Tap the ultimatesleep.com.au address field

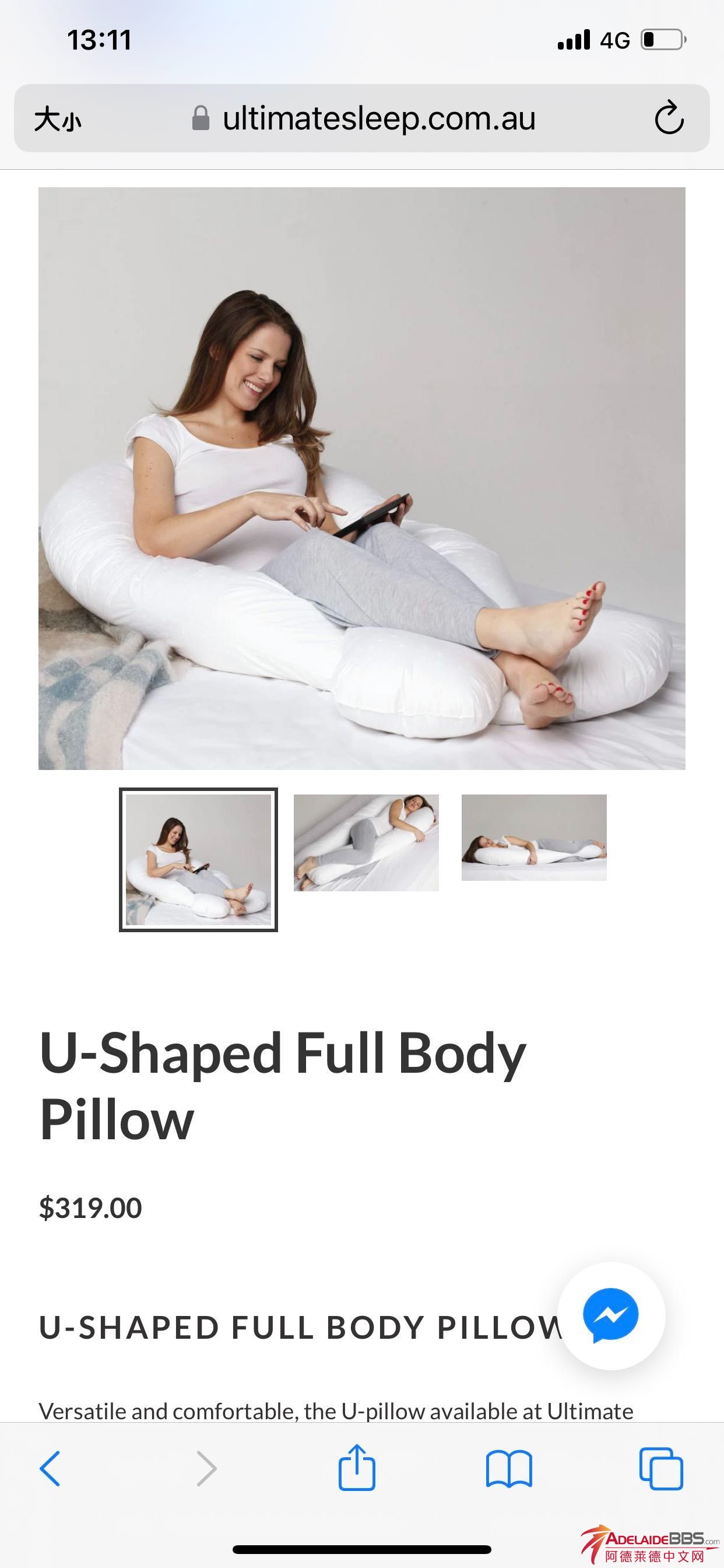tap(363, 118)
